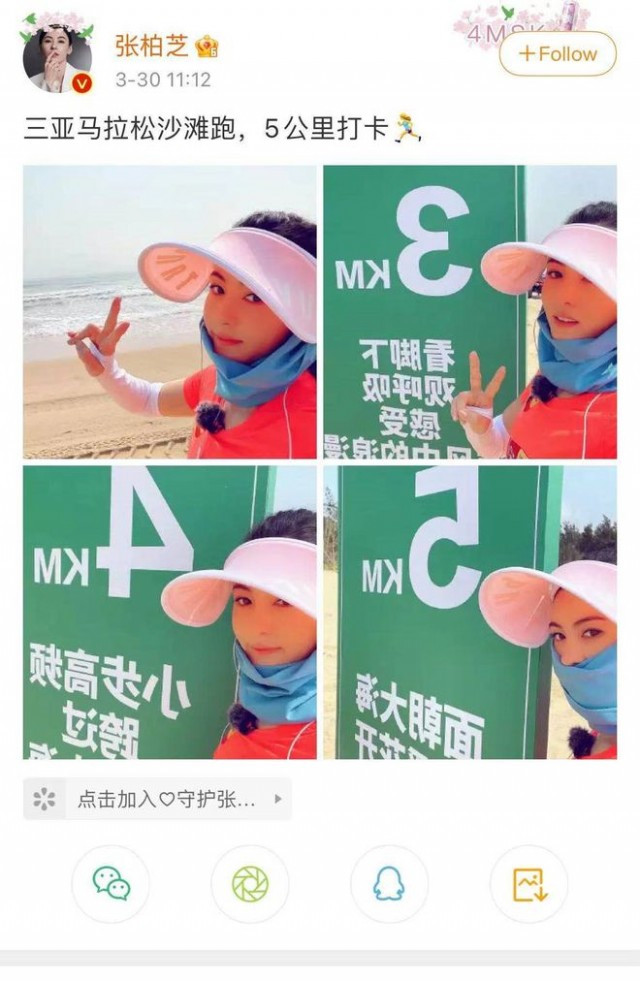Image resolution: width=640 pixels, height=981 pixels.
Task: Share the post to QQ
Action: pos(389,883)
